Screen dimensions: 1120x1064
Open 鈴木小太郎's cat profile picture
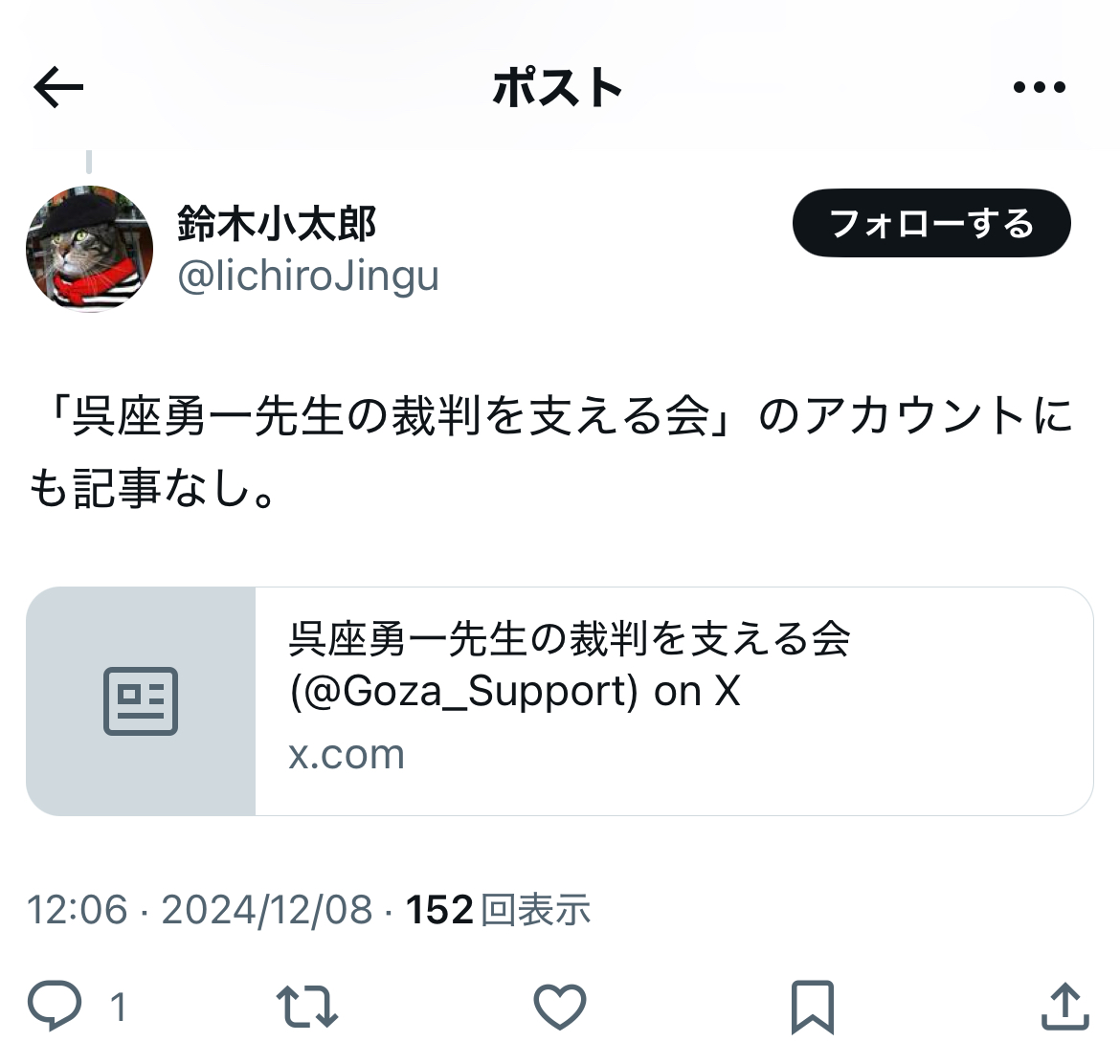[89, 249]
